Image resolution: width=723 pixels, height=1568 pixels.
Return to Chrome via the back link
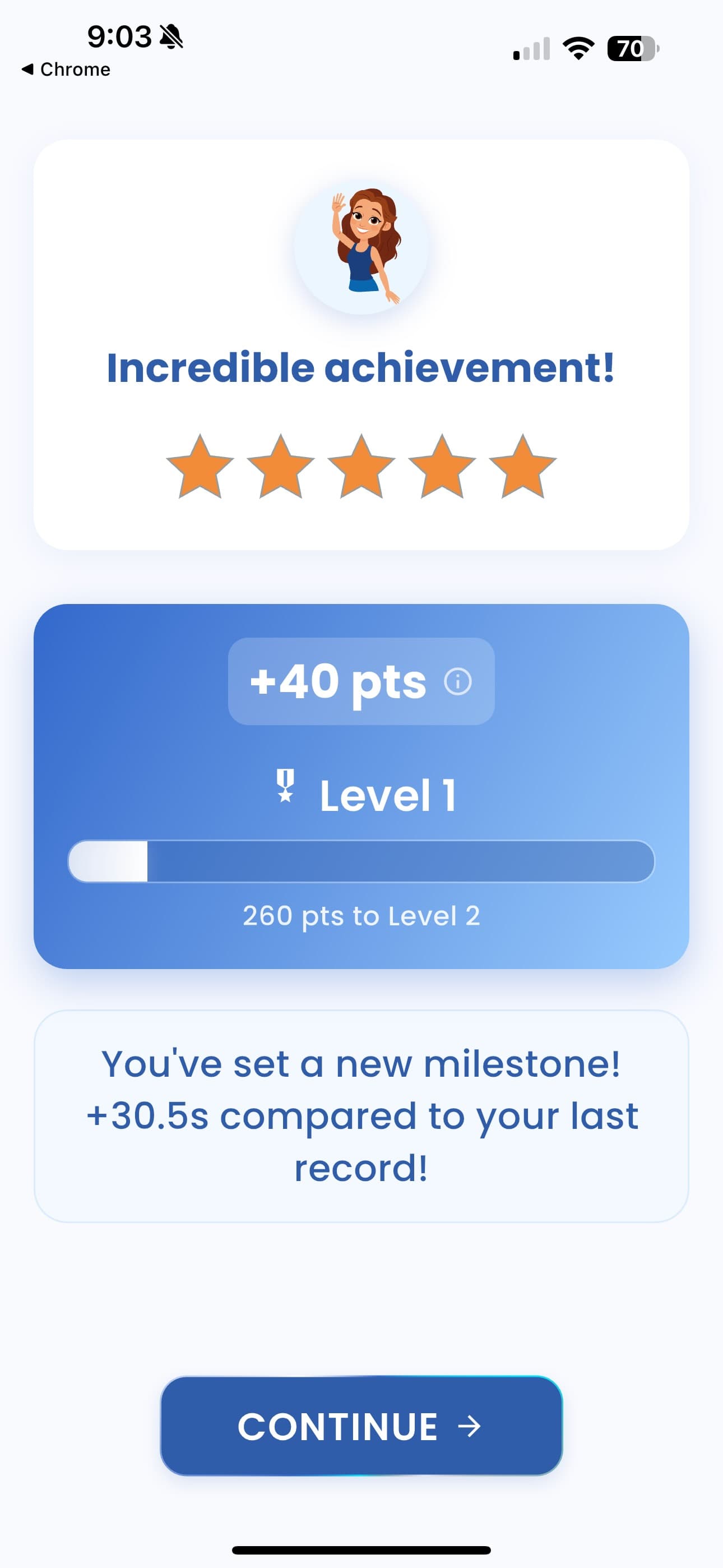pyautogui.click(x=65, y=70)
